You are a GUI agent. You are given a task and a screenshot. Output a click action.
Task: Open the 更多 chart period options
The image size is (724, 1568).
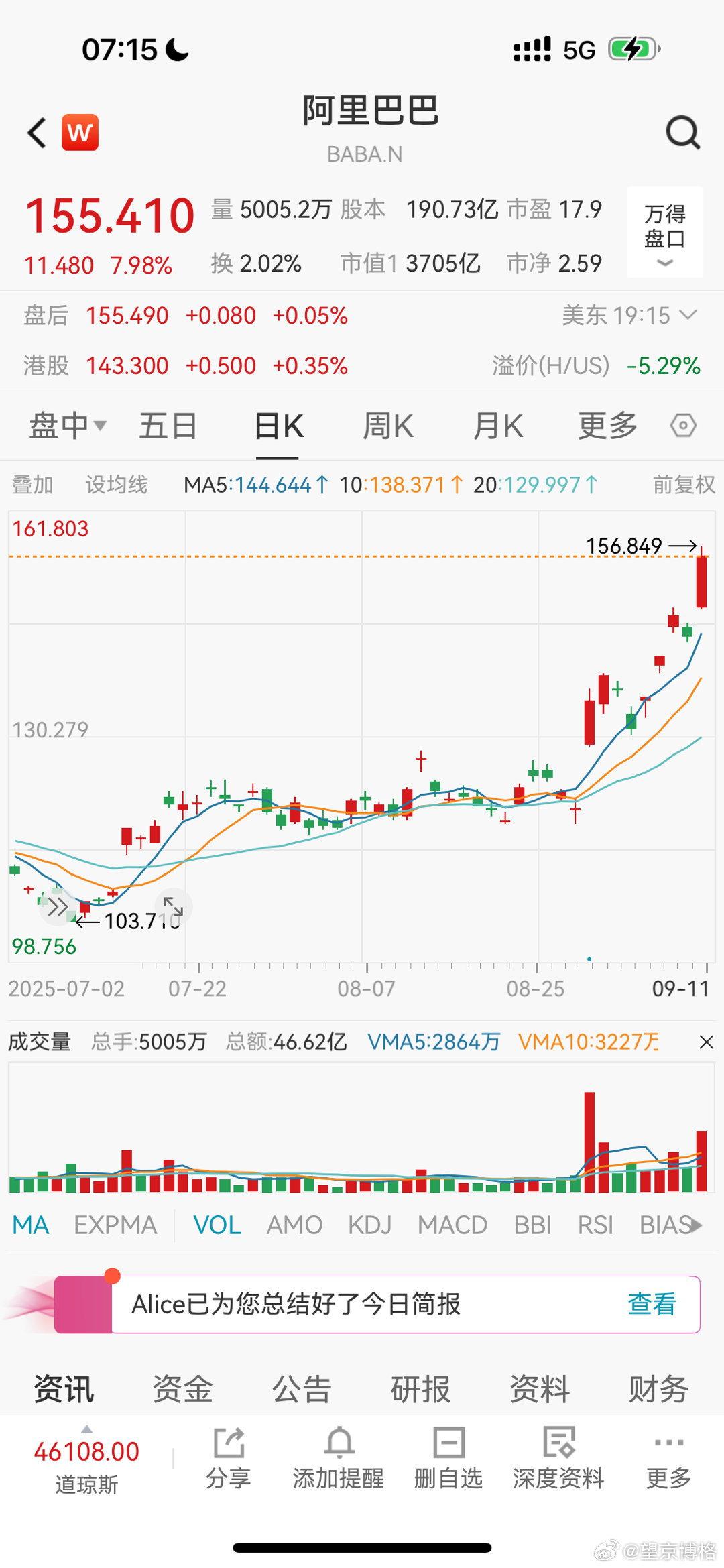point(607,426)
